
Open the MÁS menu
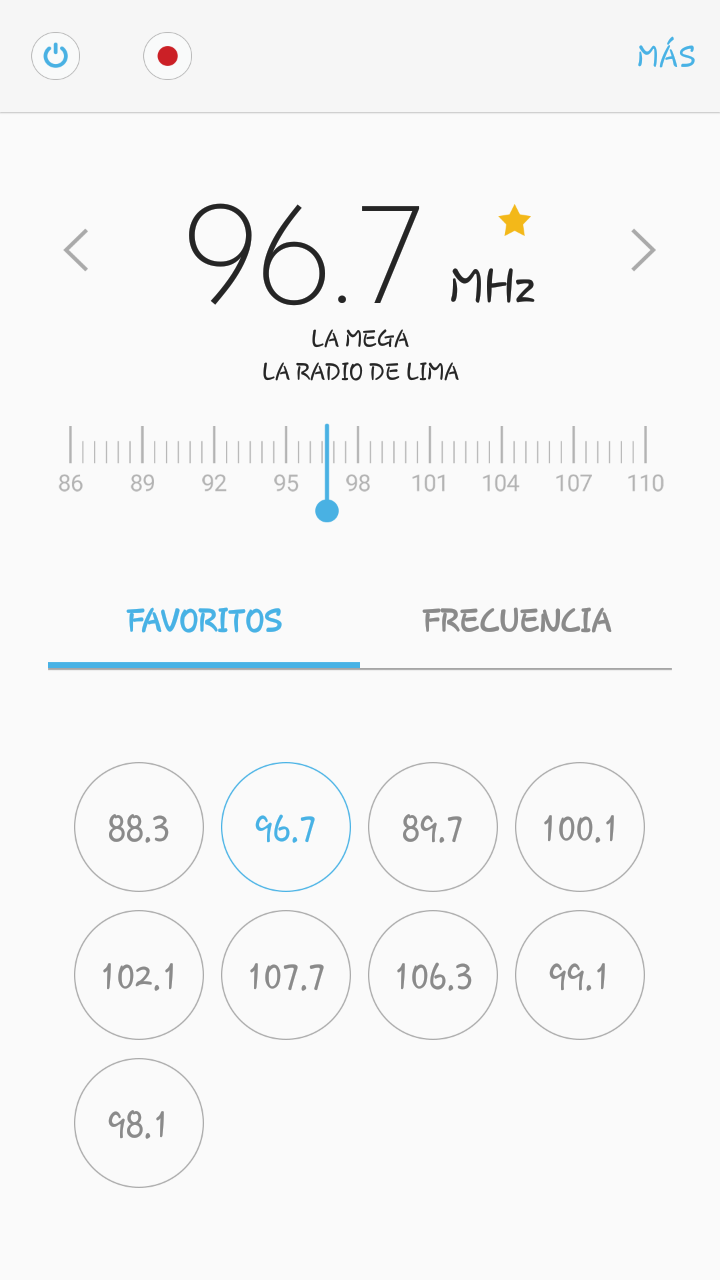click(666, 56)
